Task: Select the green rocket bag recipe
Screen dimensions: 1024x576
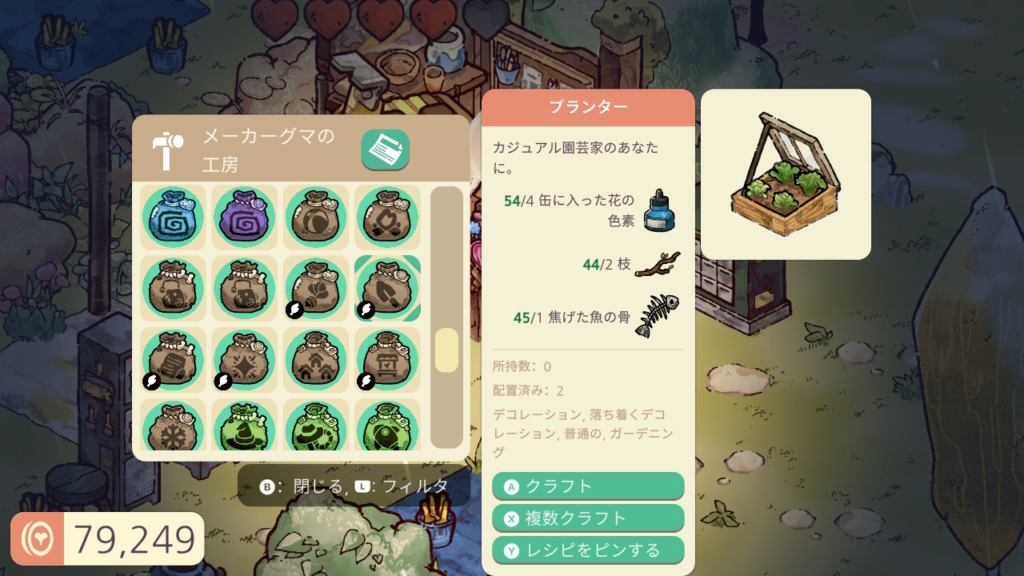Action: click(388, 428)
